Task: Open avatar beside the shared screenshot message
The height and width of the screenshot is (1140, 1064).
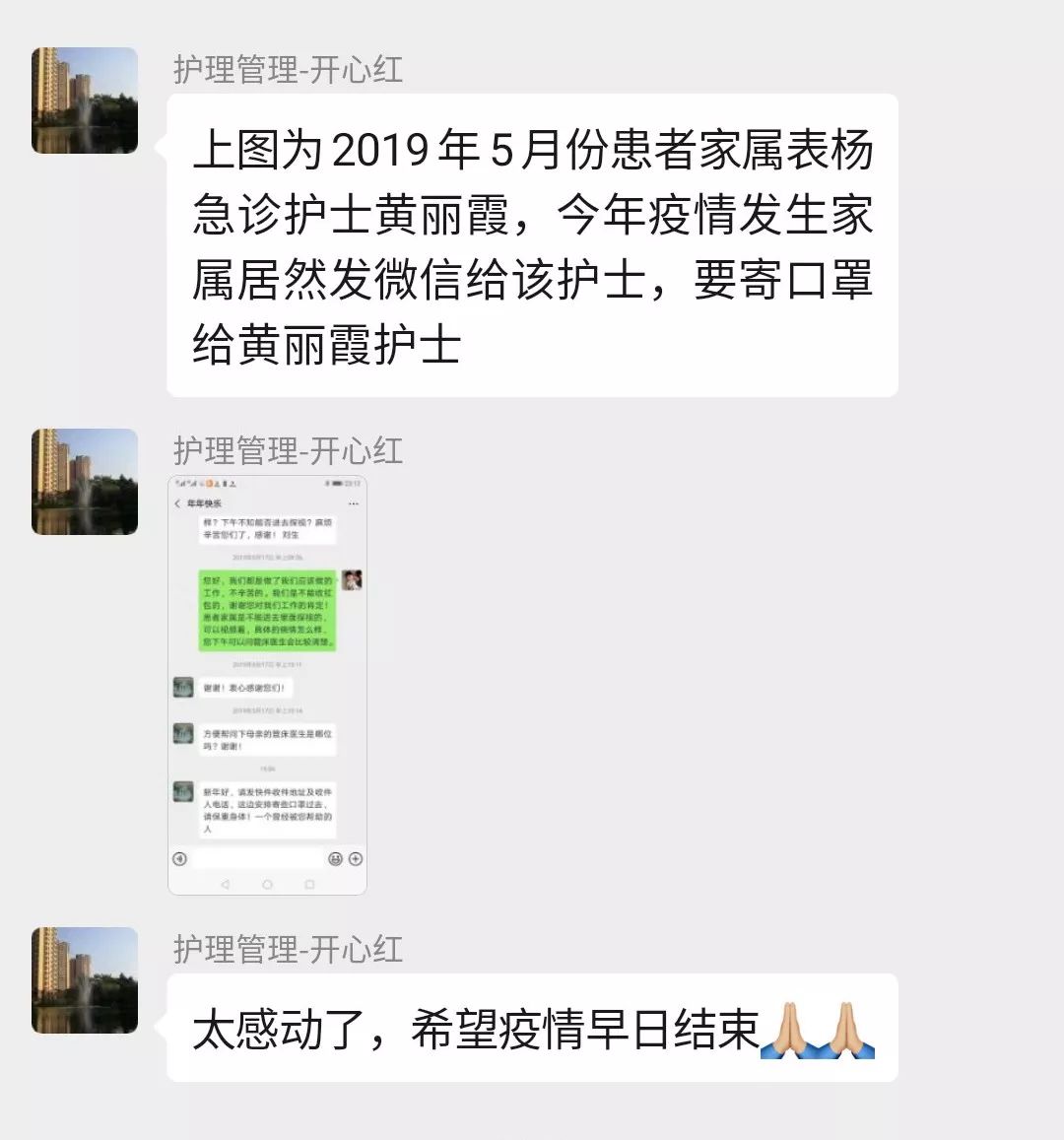Action: (85, 482)
